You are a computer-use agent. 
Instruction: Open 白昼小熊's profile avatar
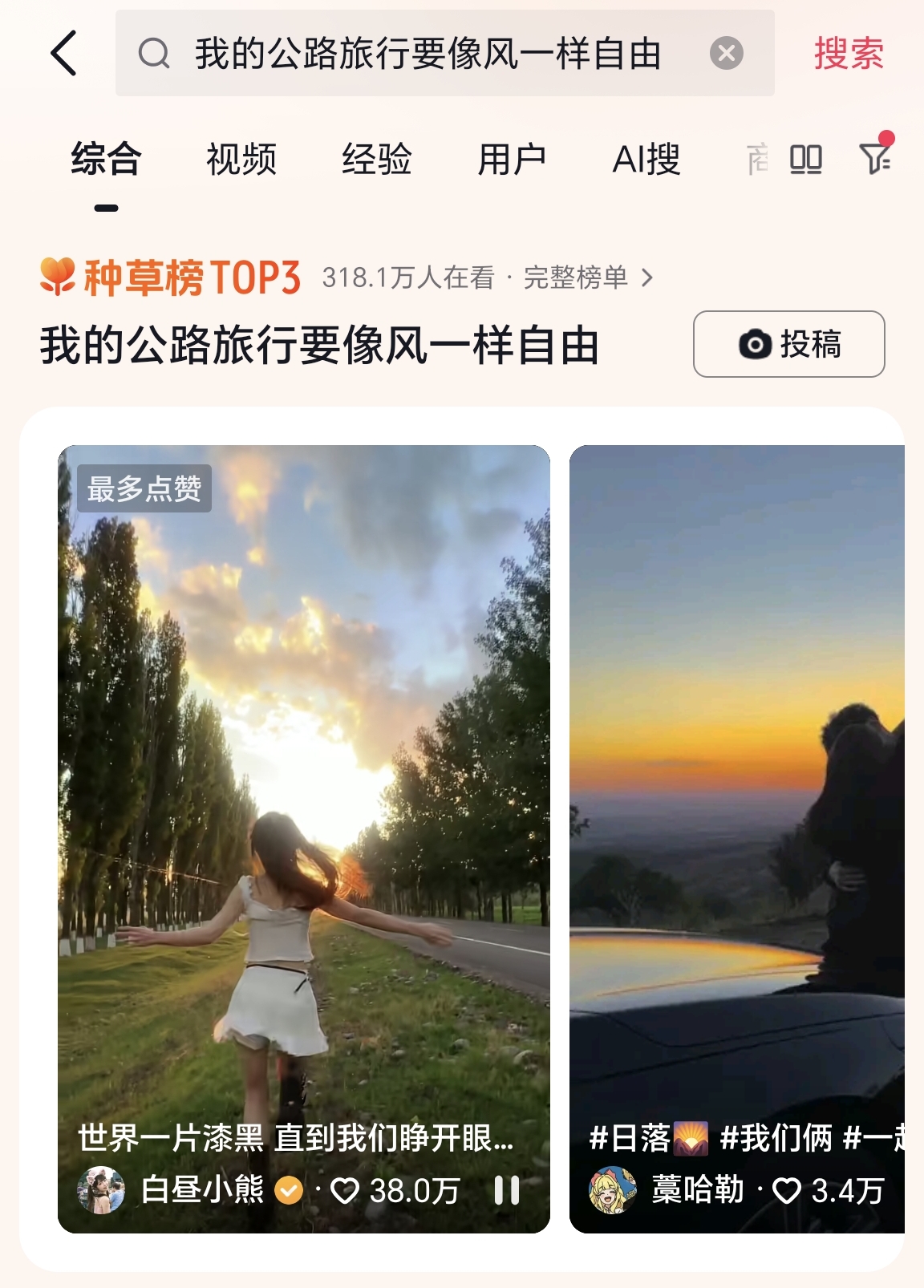click(101, 1190)
